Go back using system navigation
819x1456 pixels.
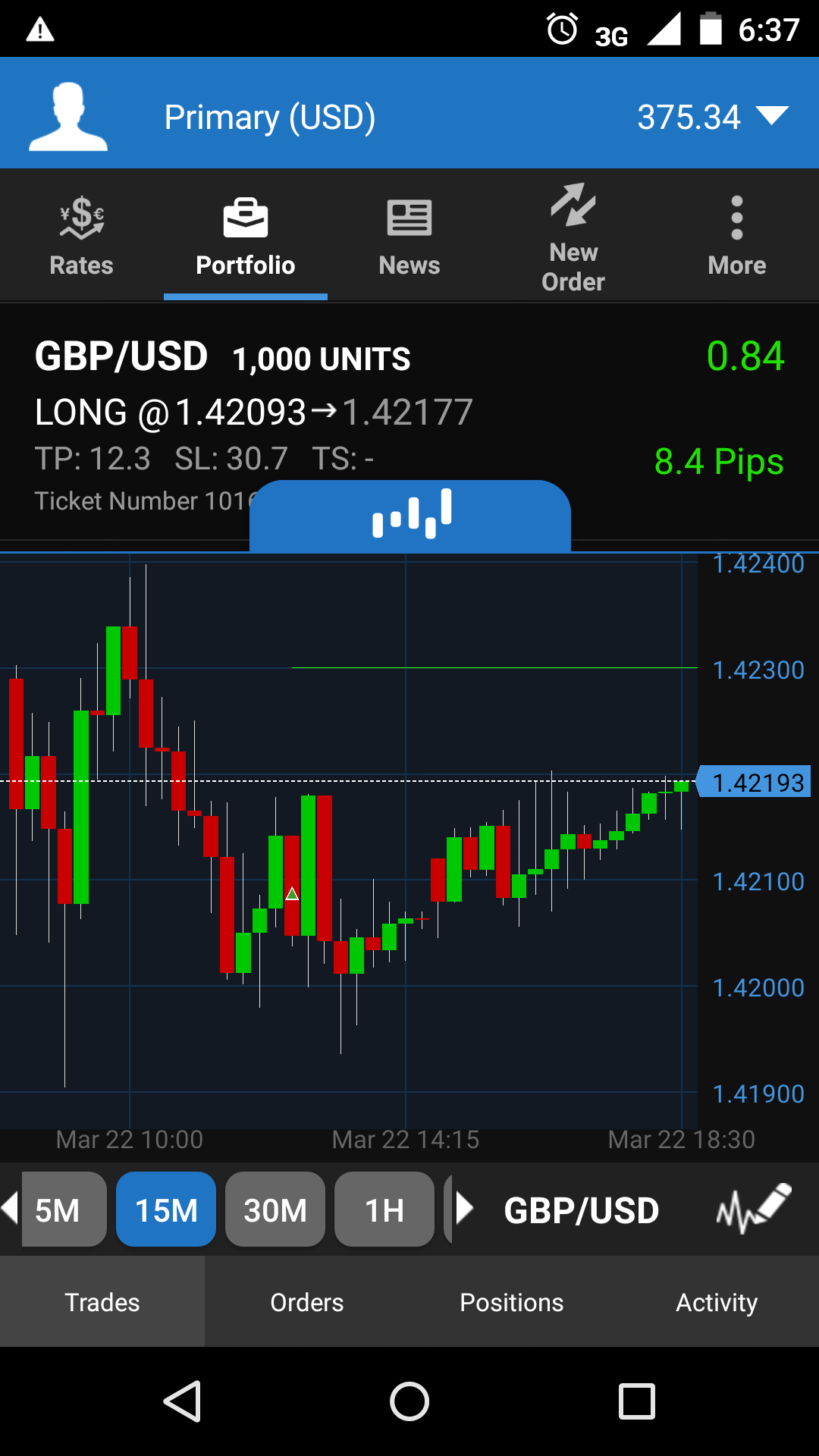point(182,1401)
